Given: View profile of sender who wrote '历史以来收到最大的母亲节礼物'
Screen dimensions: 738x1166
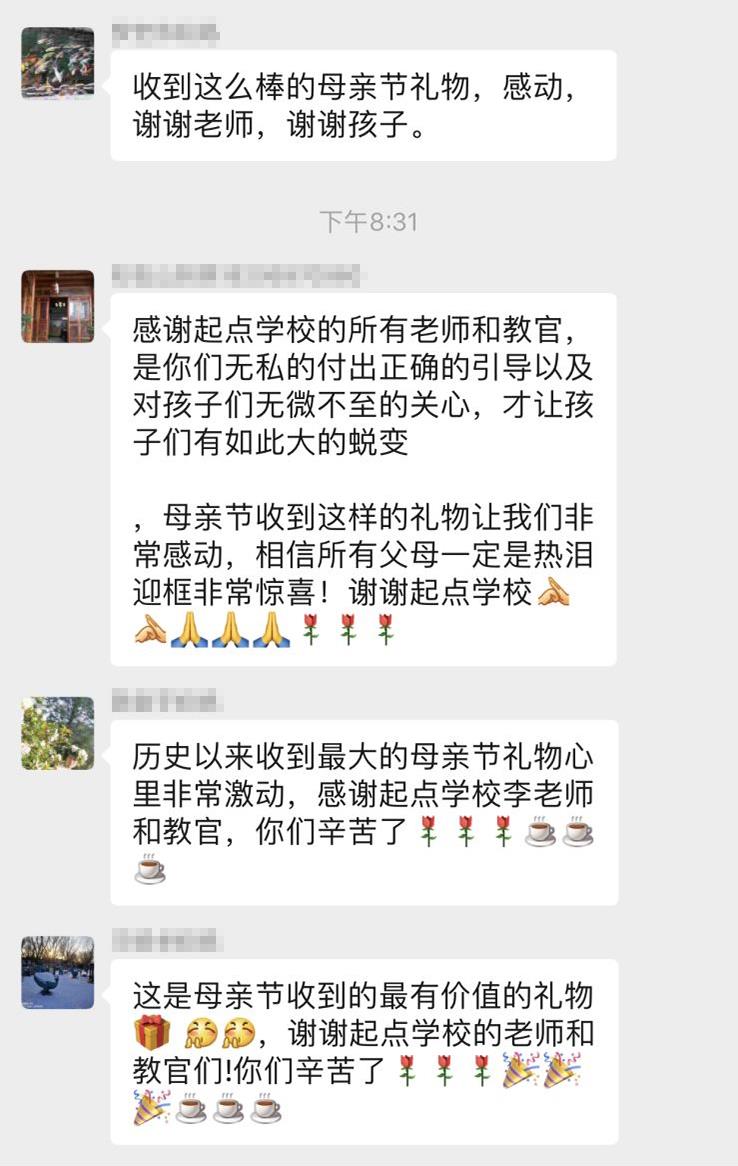Looking at the screenshot, I should tap(58, 733).
